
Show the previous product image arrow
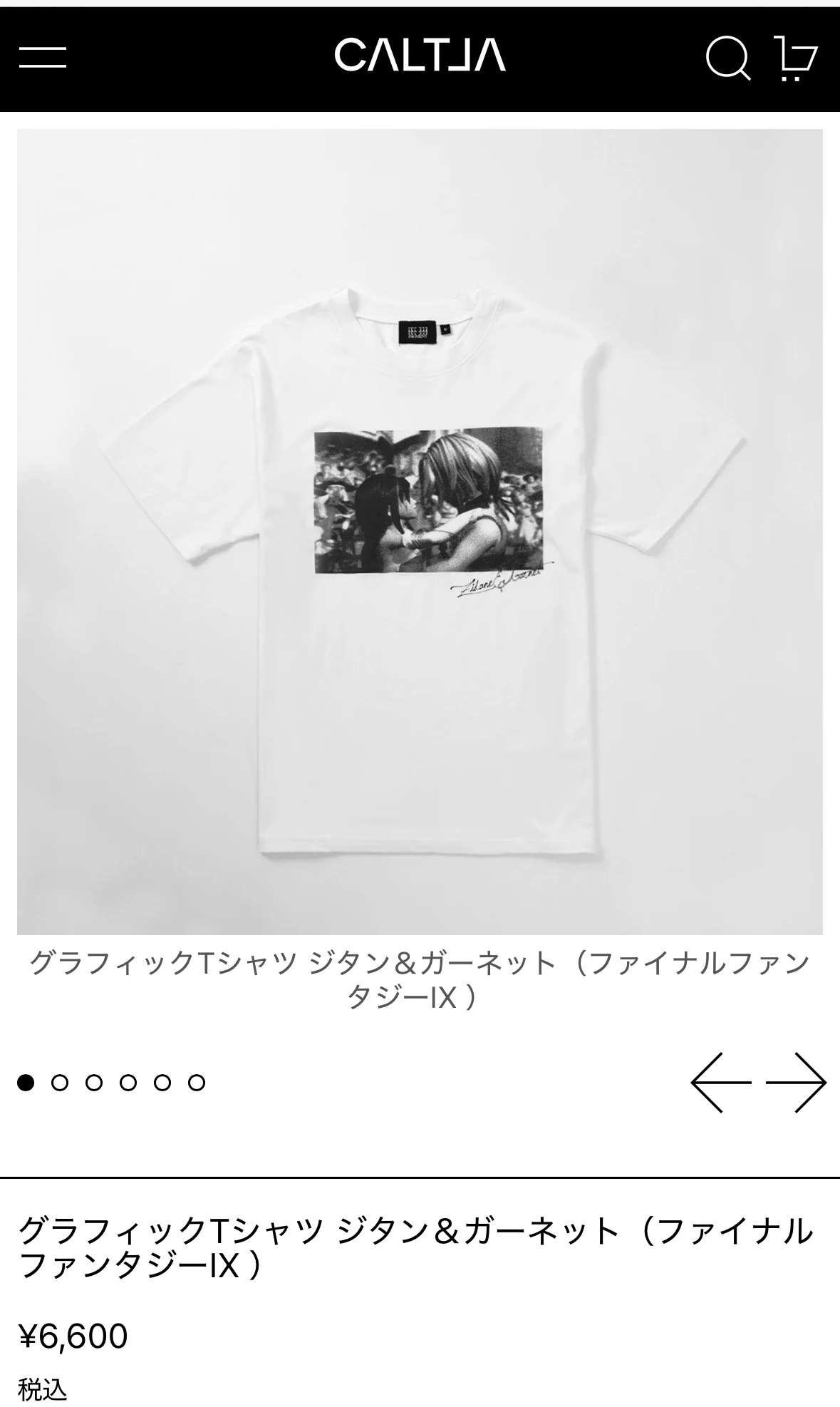tap(721, 1082)
